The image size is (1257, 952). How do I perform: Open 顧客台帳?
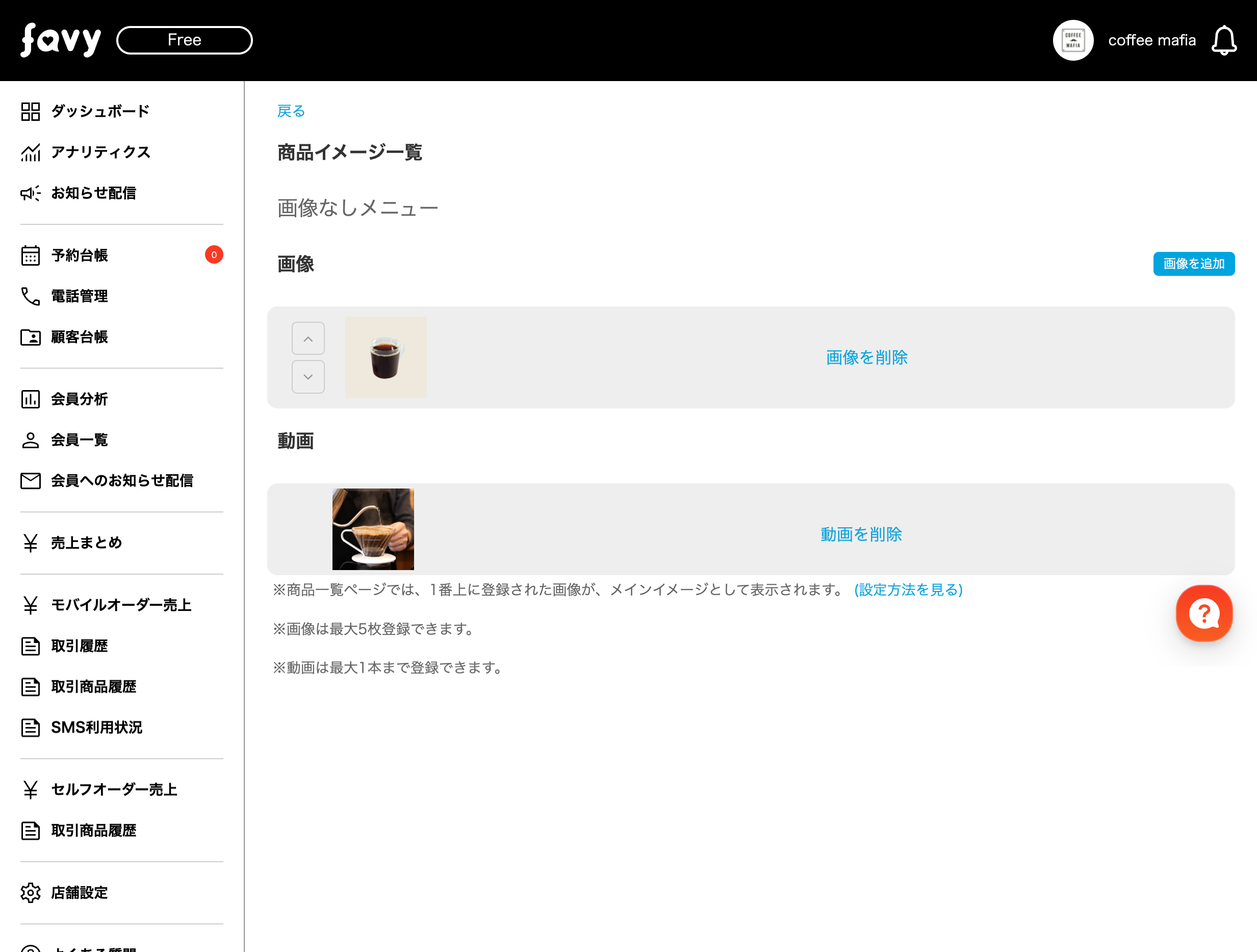click(x=80, y=337)
